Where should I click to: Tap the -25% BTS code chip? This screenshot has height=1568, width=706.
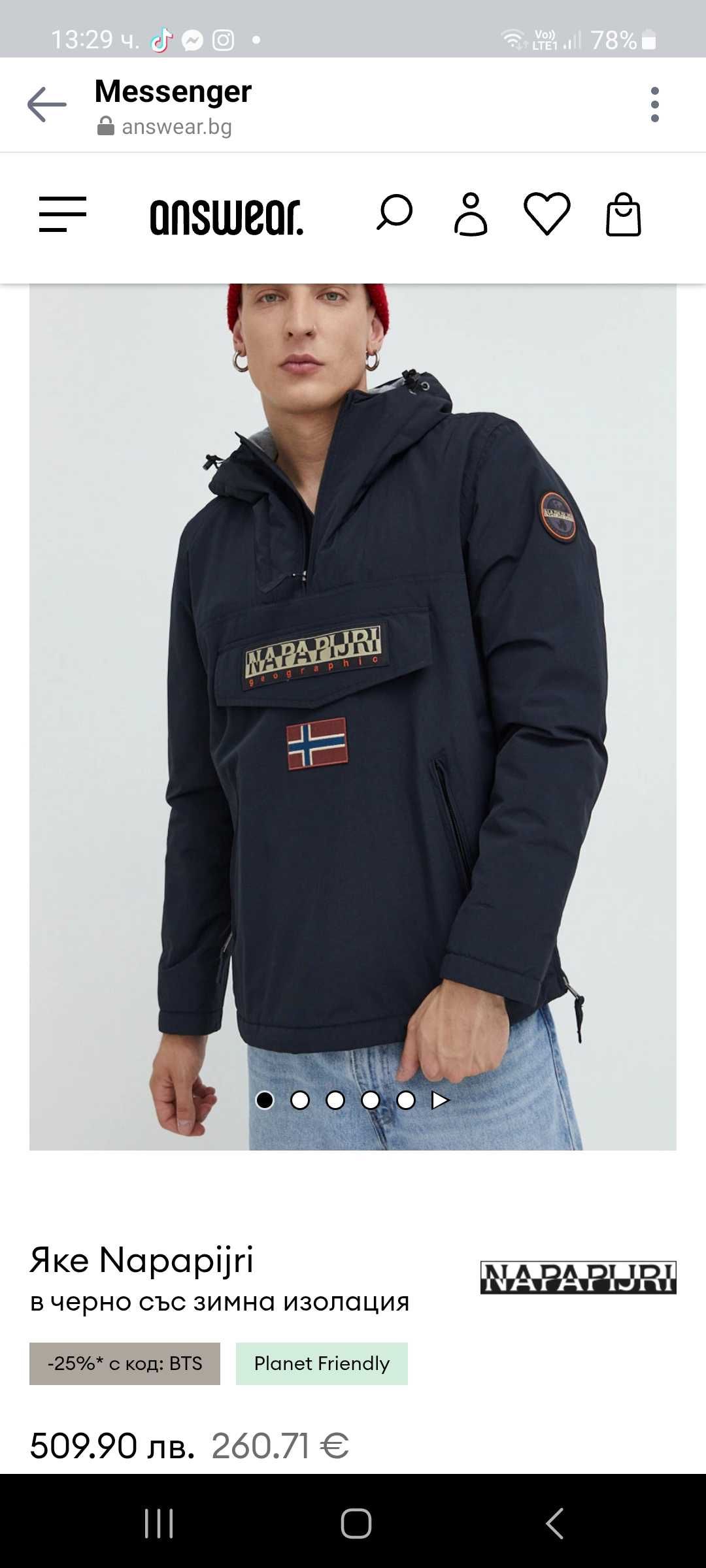coord(125,1364)
